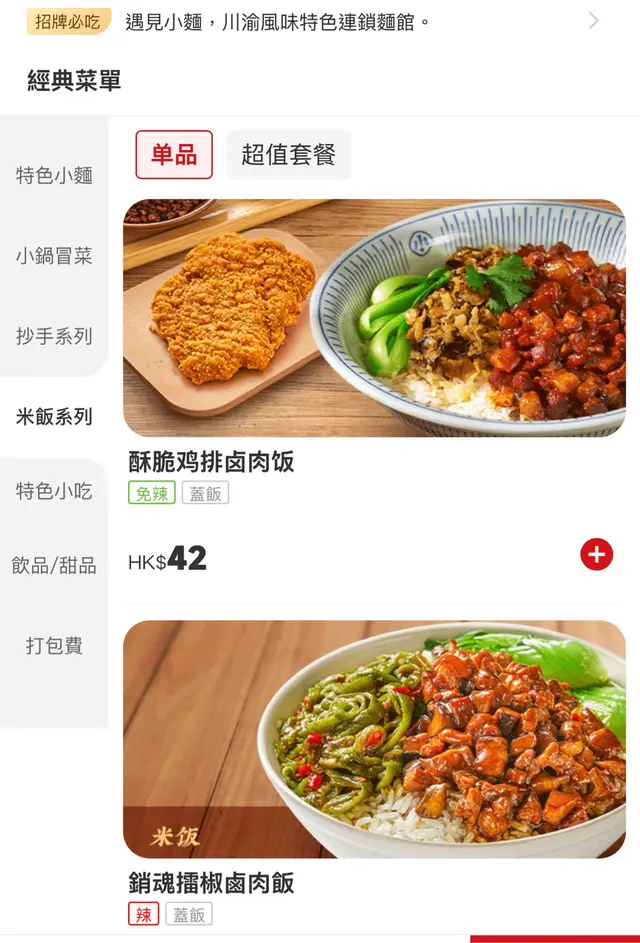
Task: Open the 酥脆鸡排卤肉饭 dish photo
Action: (374, 318)
